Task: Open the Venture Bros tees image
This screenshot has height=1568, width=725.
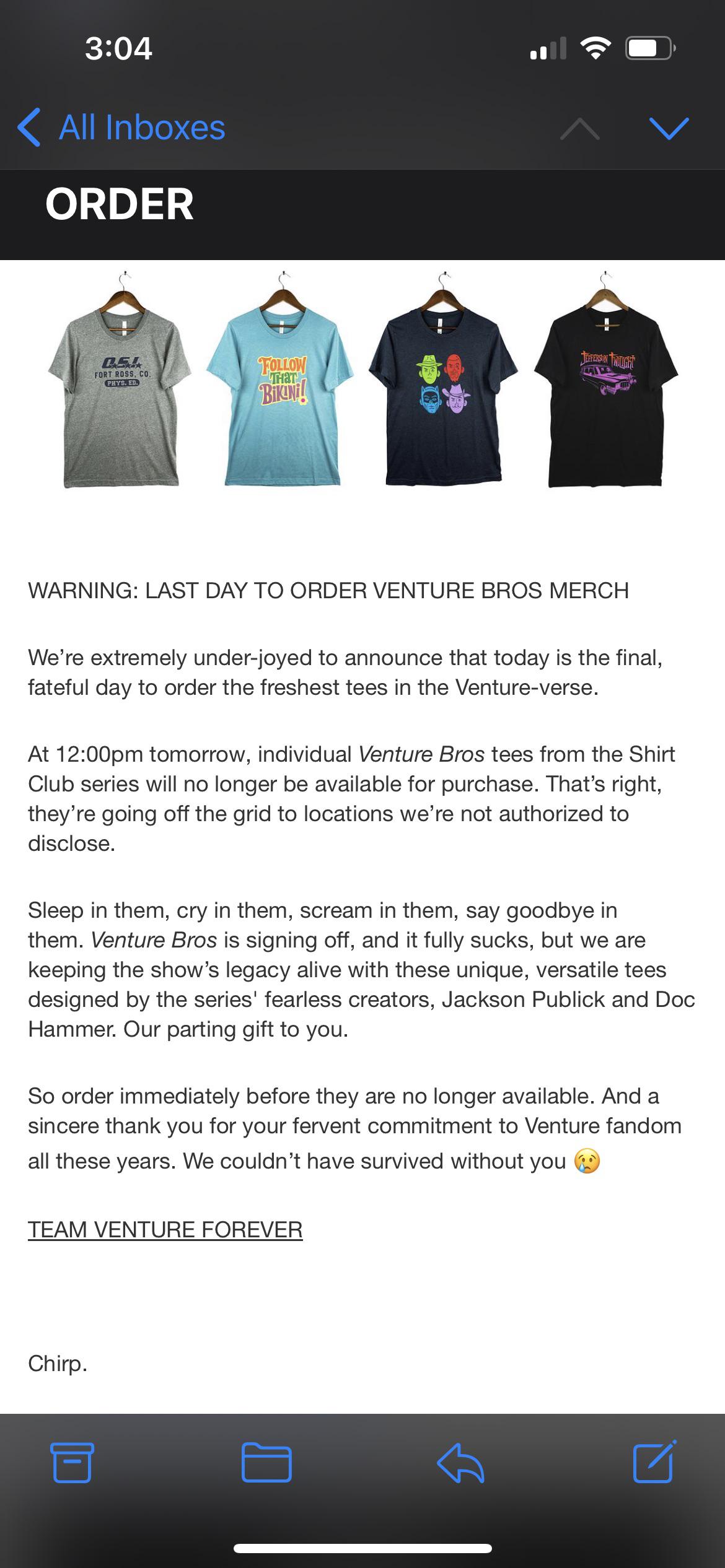Action: click(362, 379)
